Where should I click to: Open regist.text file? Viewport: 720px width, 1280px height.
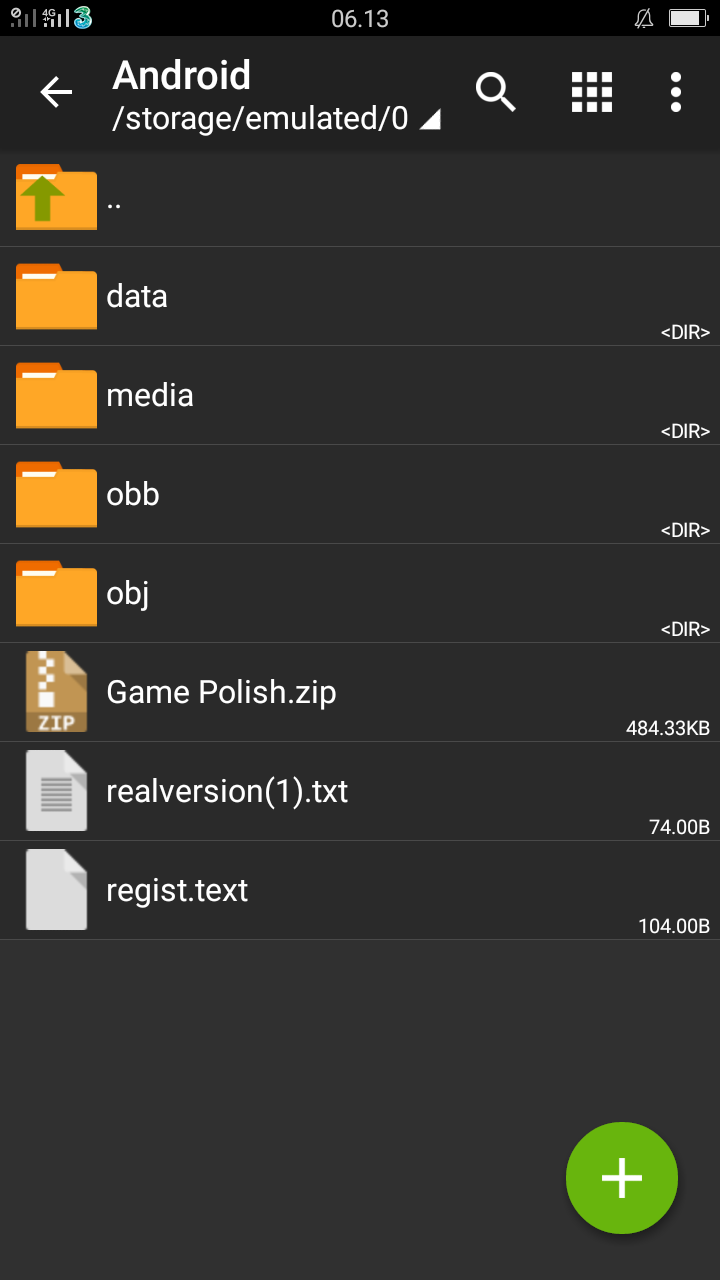[x=360, y=891]
